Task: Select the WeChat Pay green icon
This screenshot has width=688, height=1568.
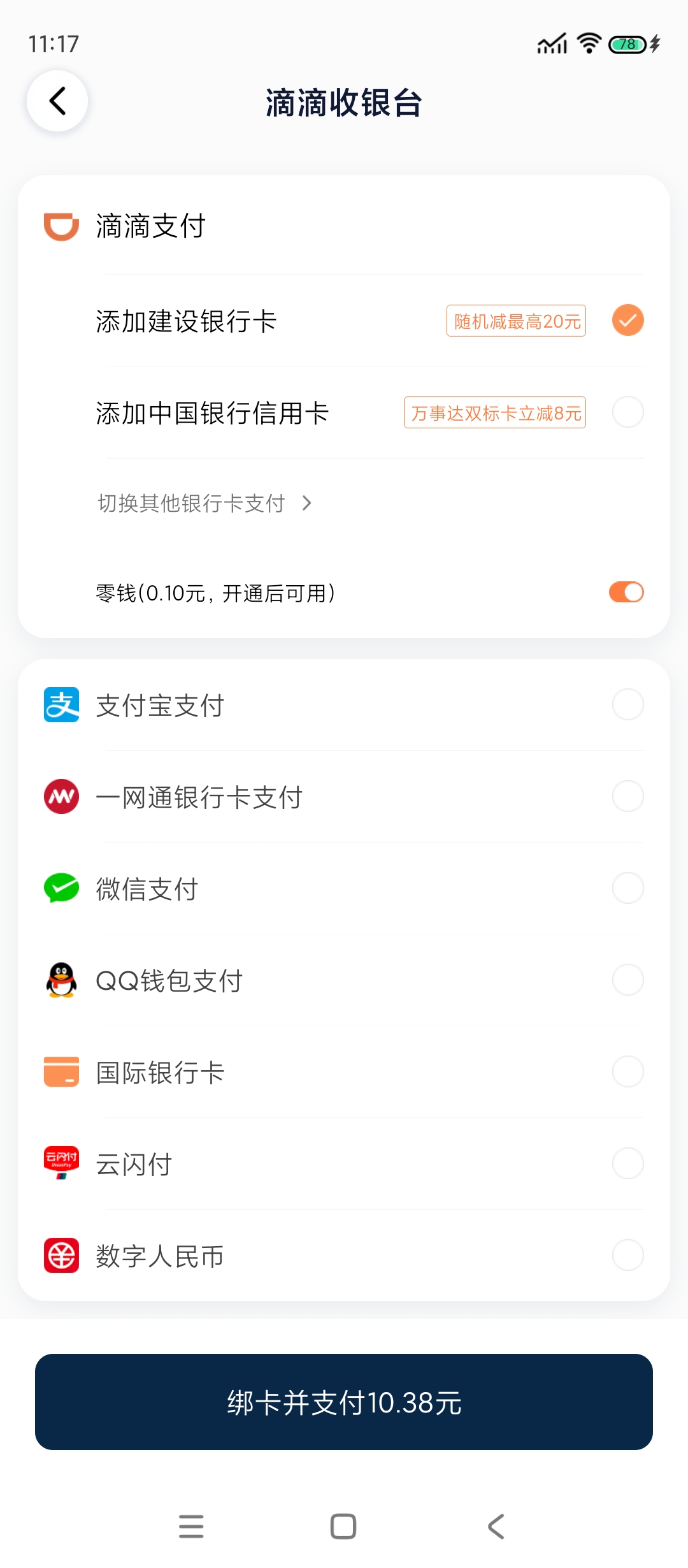Action: point(61,889)
